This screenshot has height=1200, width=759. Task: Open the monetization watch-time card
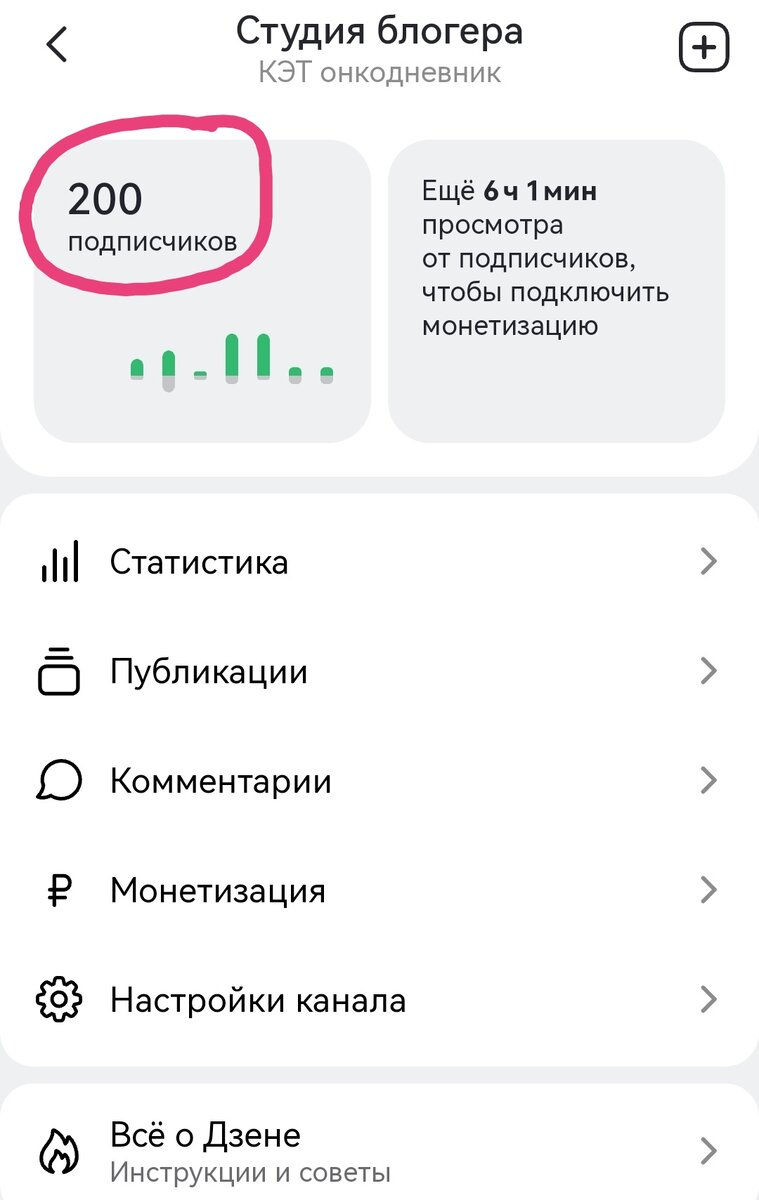[x=556, y=290]
